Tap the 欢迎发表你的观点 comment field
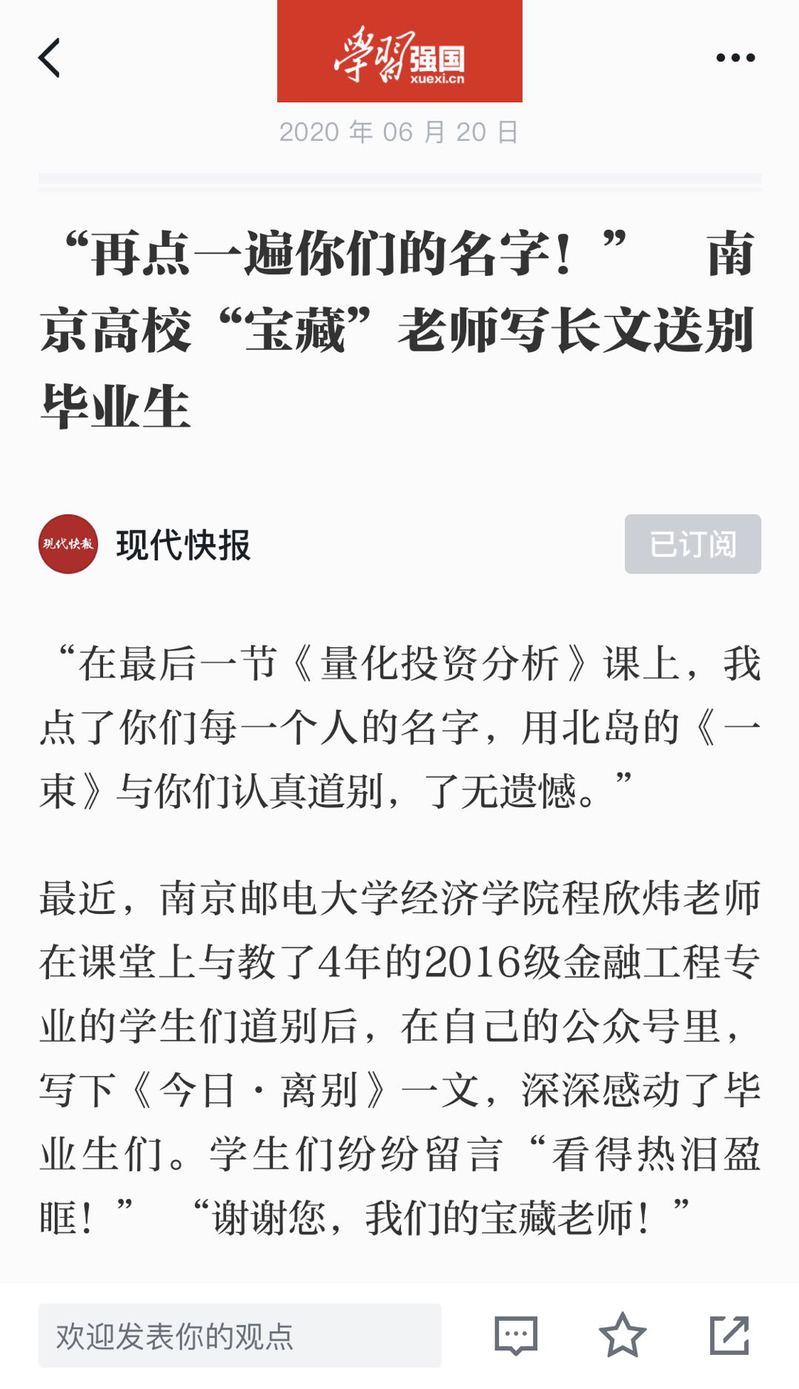The image size is (799, 1389). point(239,1335)
